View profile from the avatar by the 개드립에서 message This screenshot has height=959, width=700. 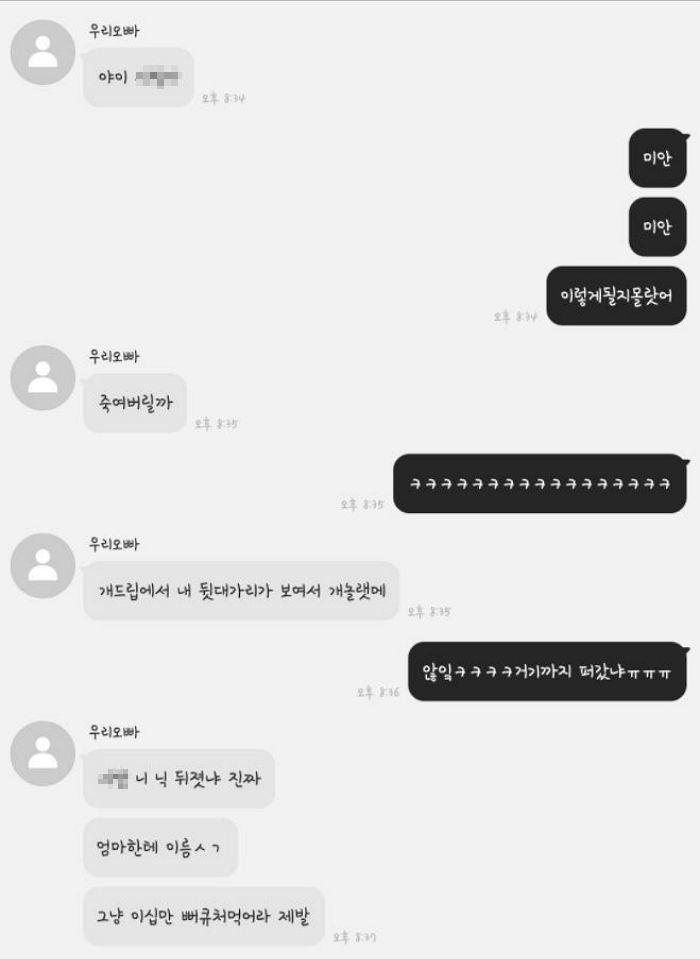[42, 566]
